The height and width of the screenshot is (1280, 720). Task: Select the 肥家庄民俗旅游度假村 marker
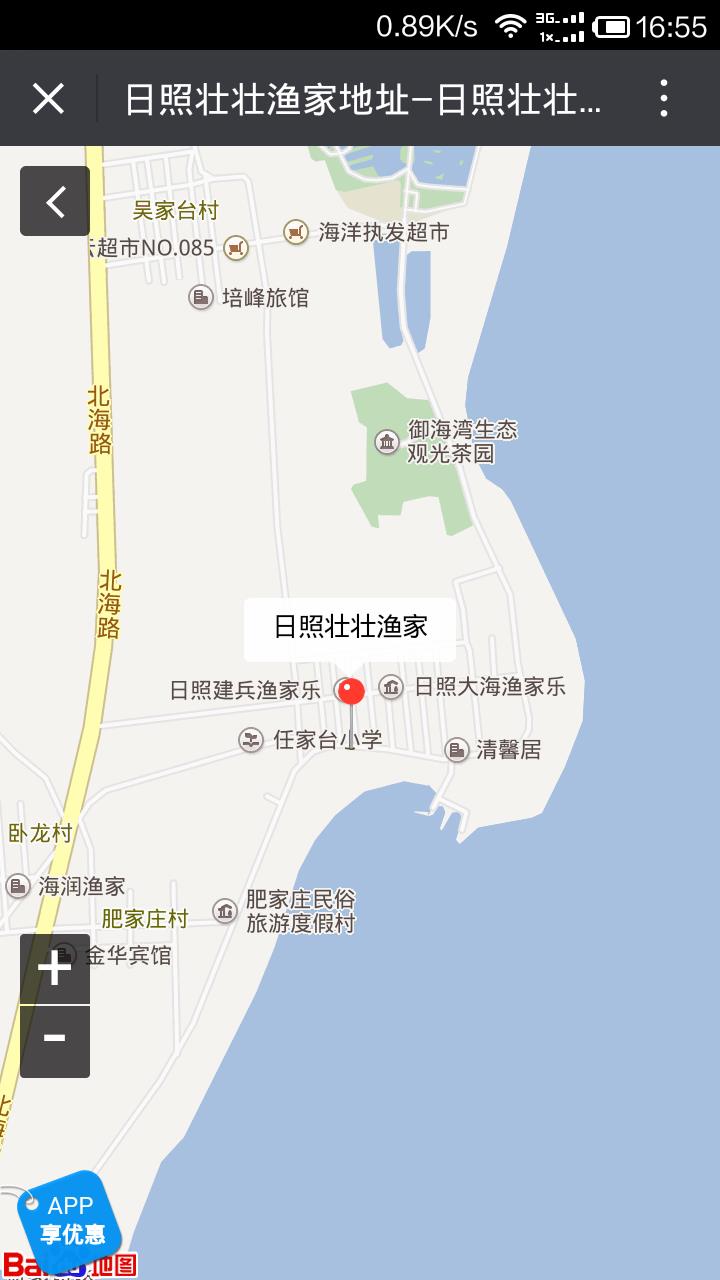[225, 910]
